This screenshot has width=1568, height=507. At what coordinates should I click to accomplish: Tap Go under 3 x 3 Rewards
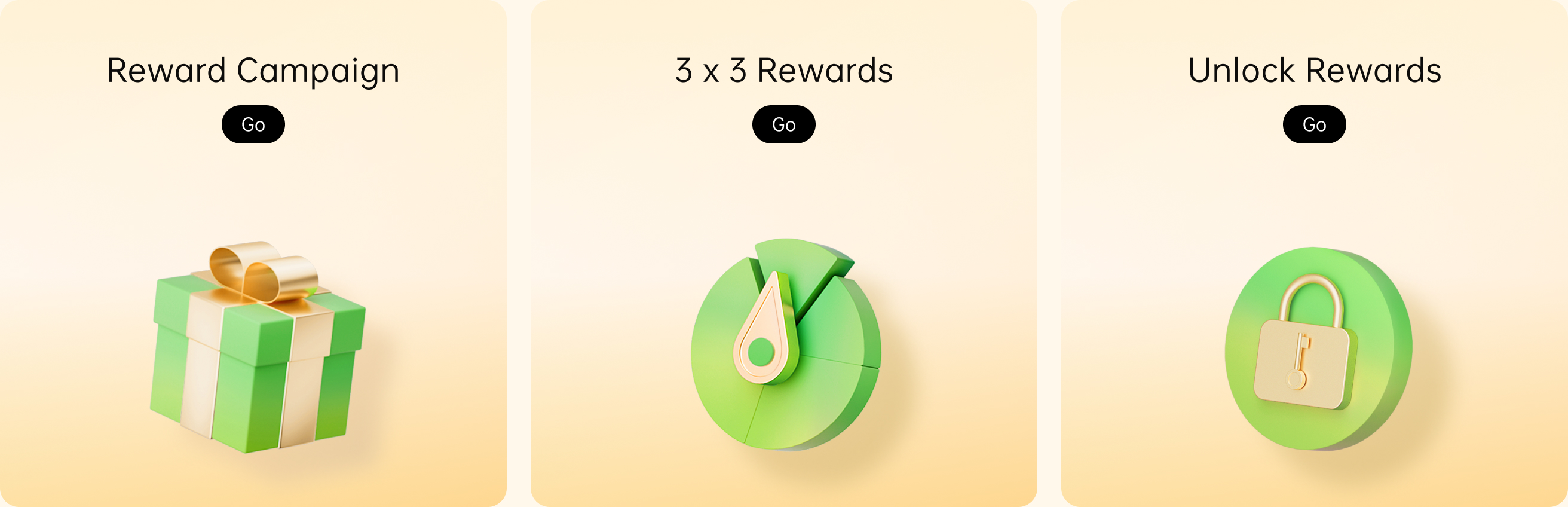(x=783, y=124)
